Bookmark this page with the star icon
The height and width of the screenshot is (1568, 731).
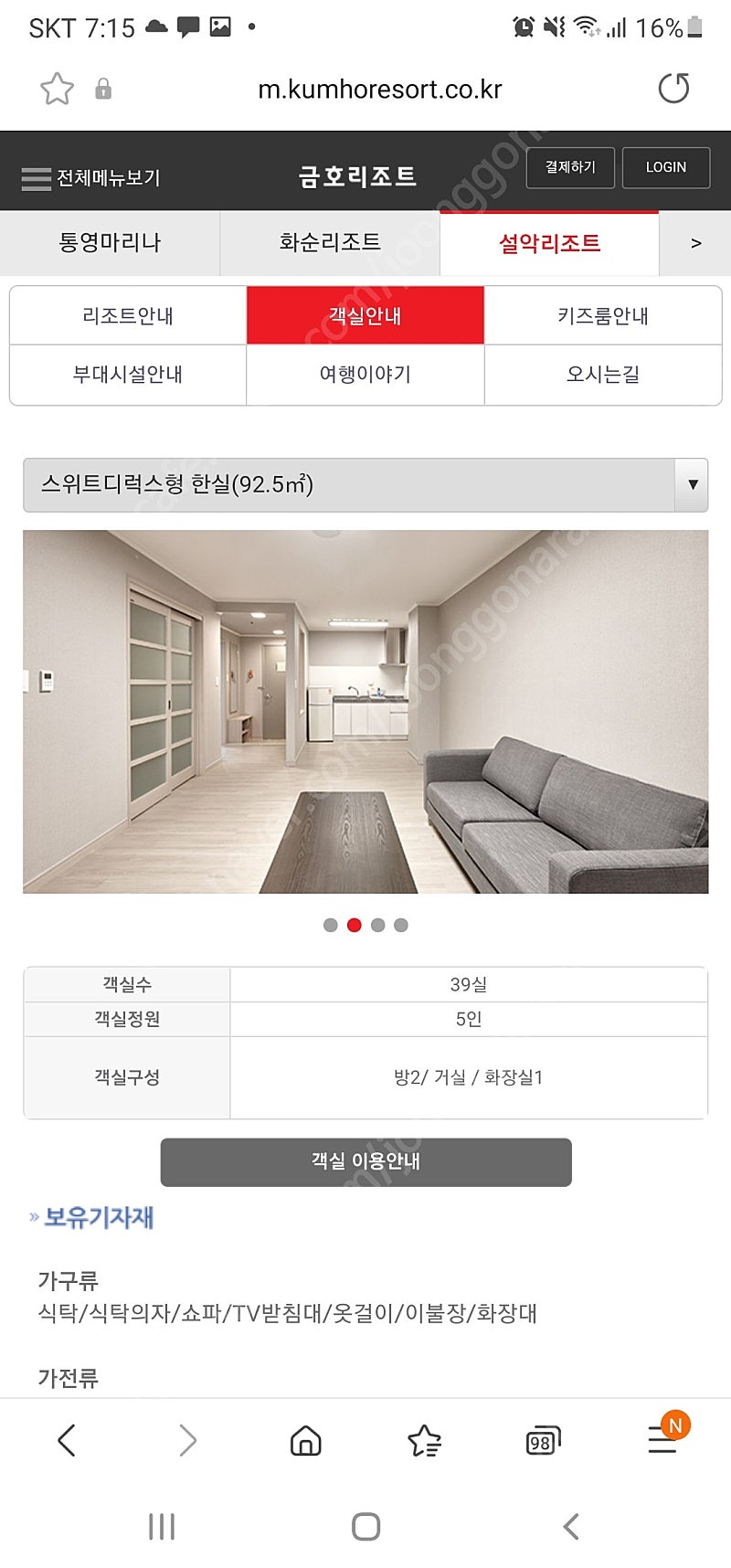57,89
